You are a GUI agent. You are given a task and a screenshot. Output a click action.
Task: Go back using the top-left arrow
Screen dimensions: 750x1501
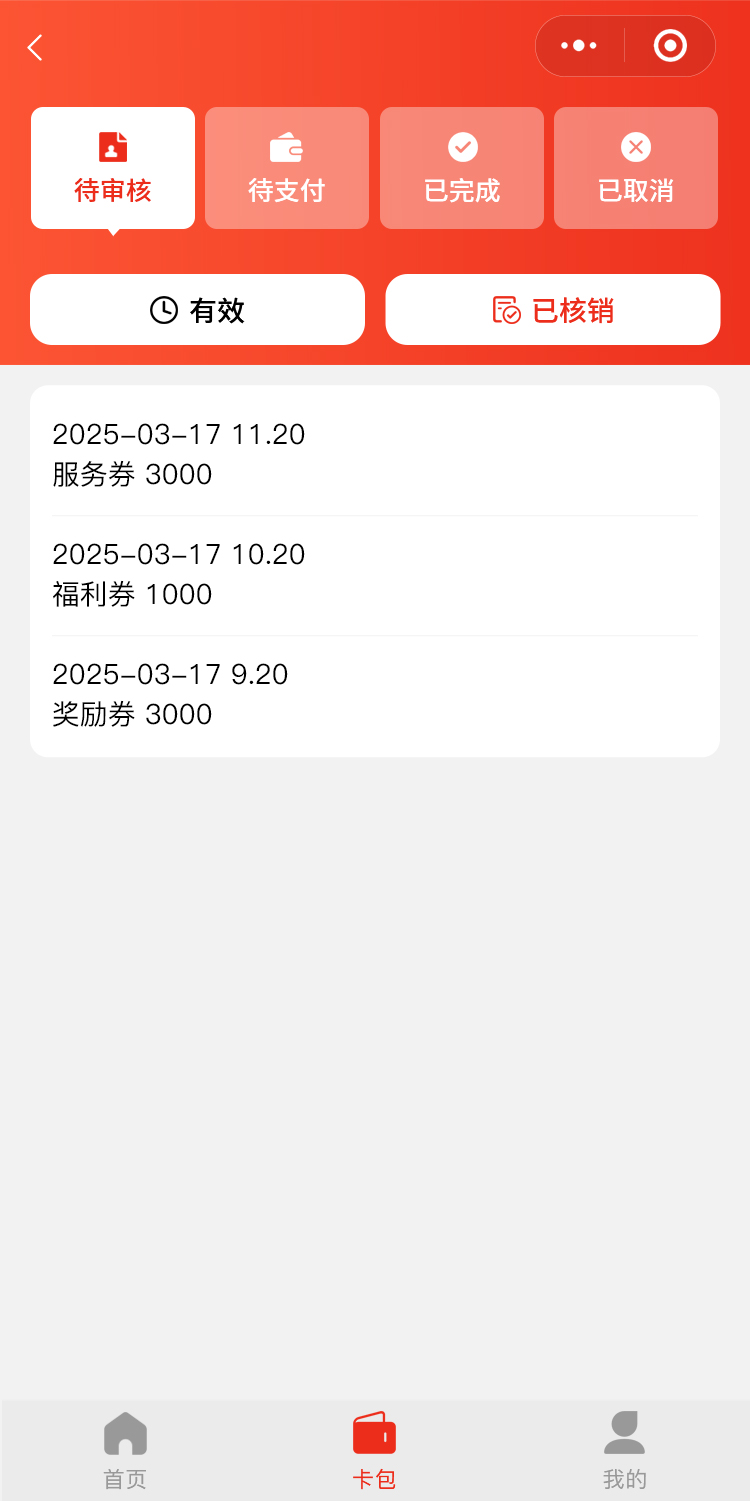[x=35, y=47]
